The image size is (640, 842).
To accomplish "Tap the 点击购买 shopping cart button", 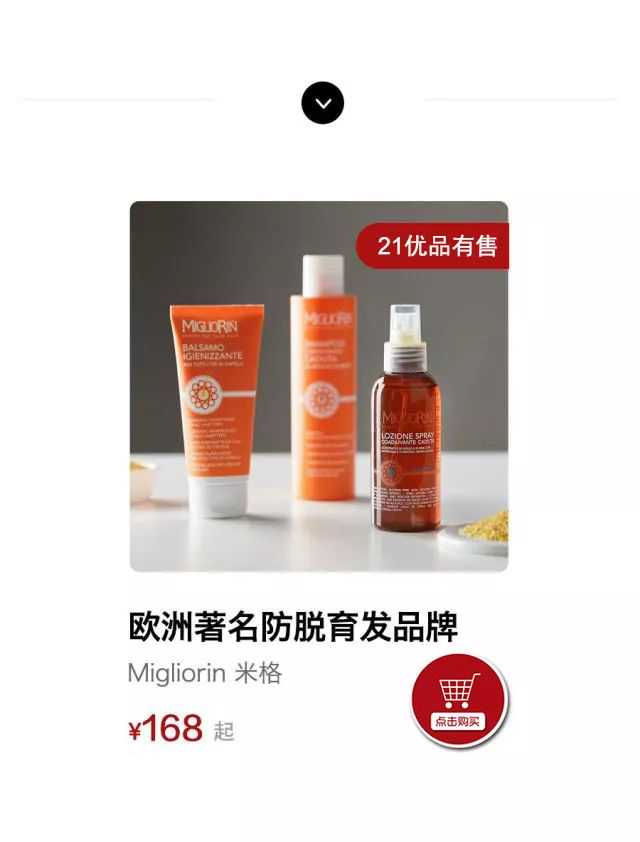I will pos(460,699).
